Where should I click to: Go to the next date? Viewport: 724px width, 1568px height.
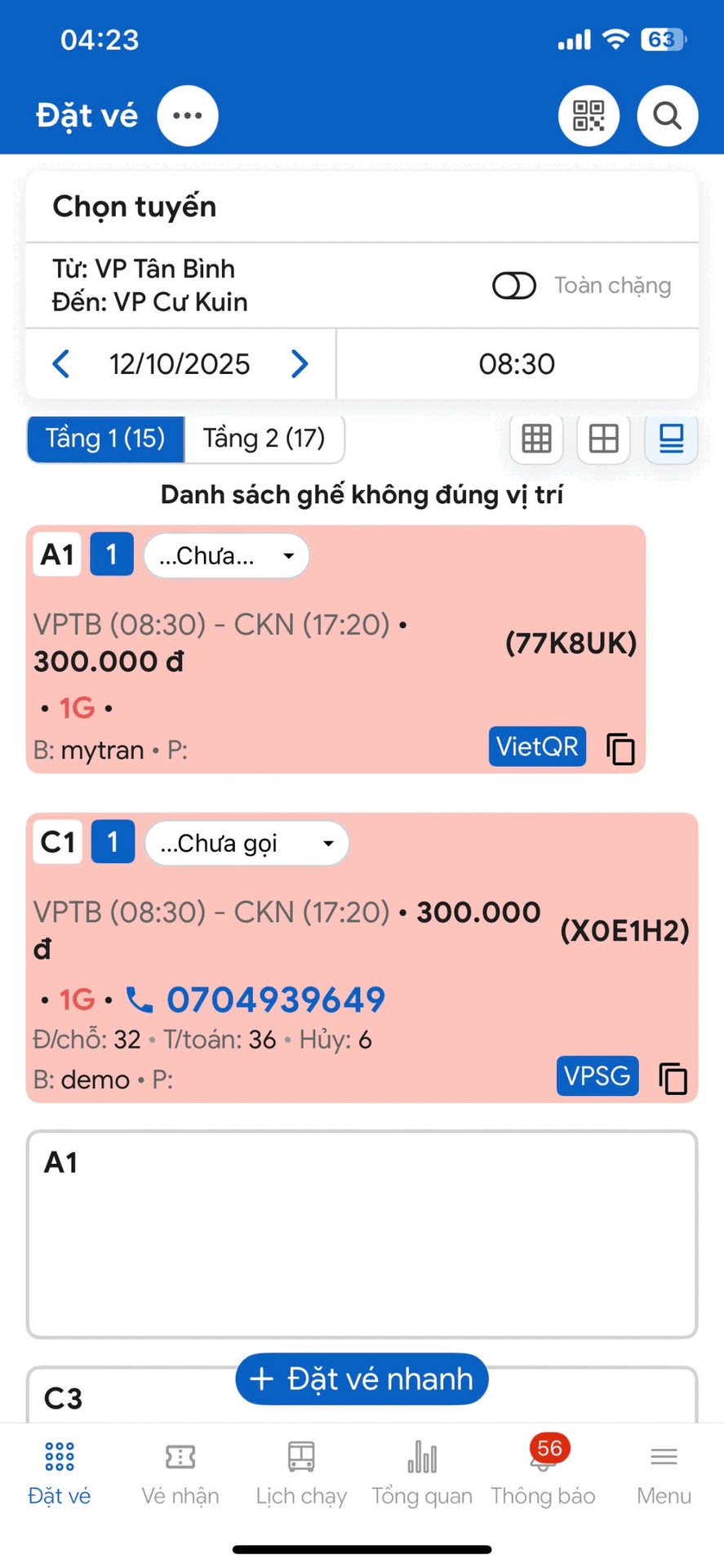300,364
